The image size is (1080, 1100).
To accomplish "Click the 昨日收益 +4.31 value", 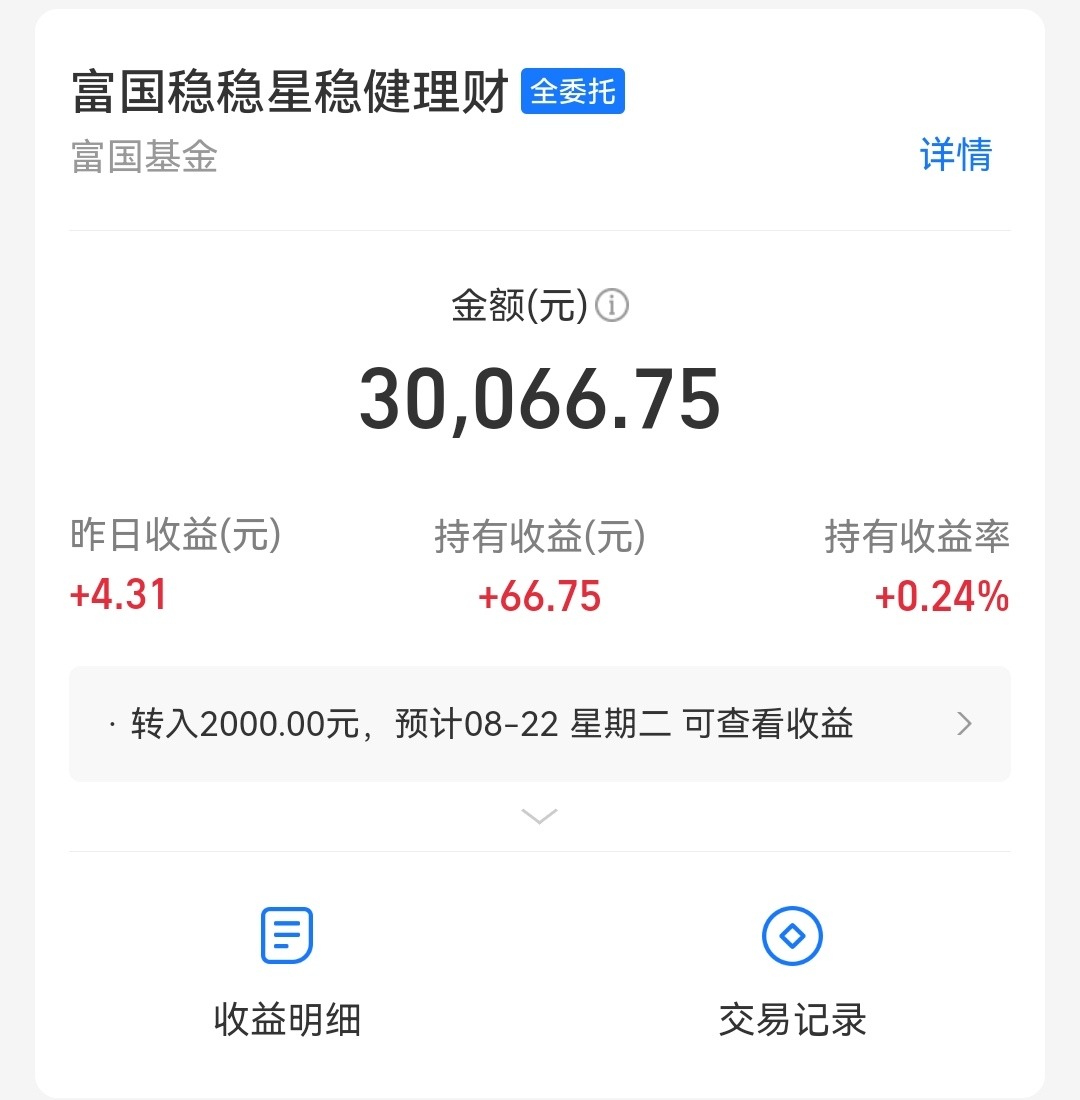I will click(118, 596).
